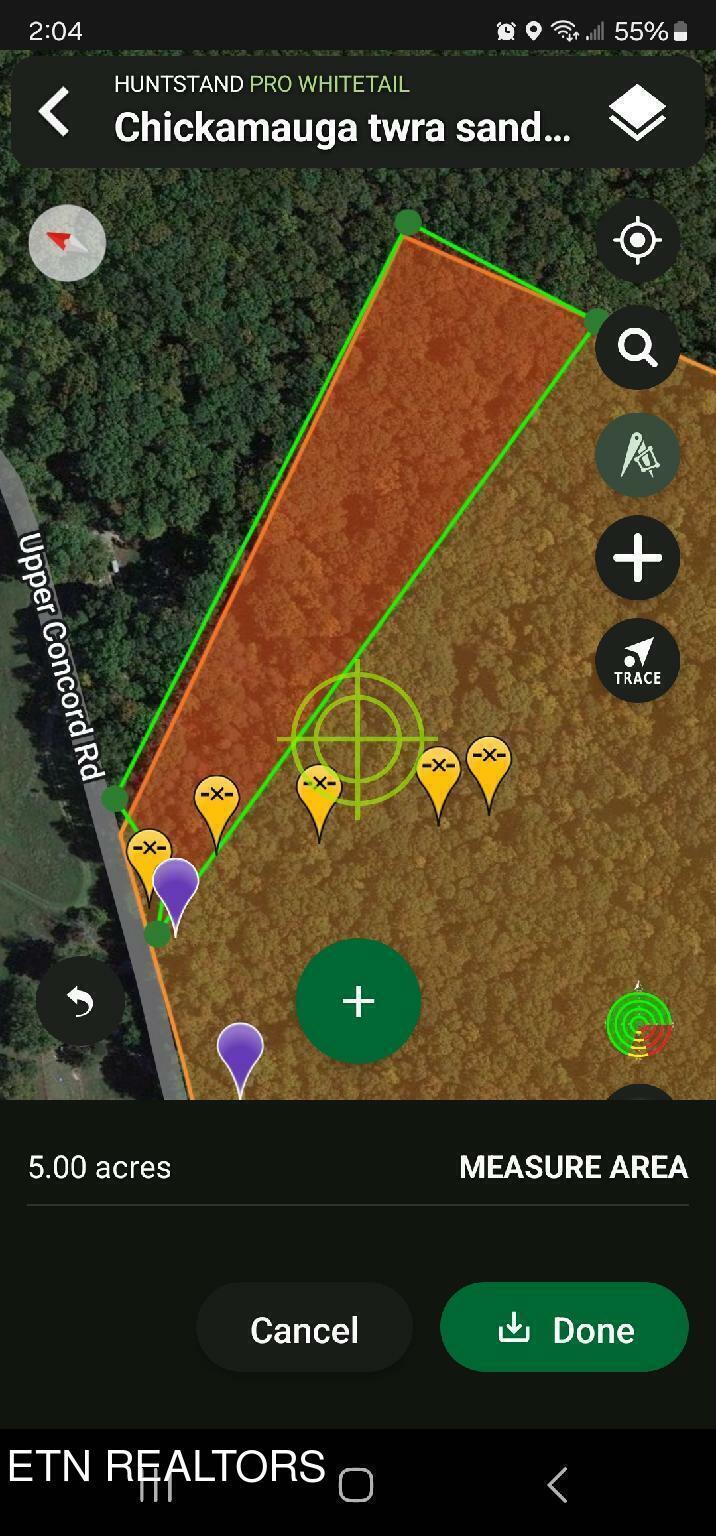The image size is (716, 1536).
Task: Open the green radar wind icon
Action: pos(640,1025)
